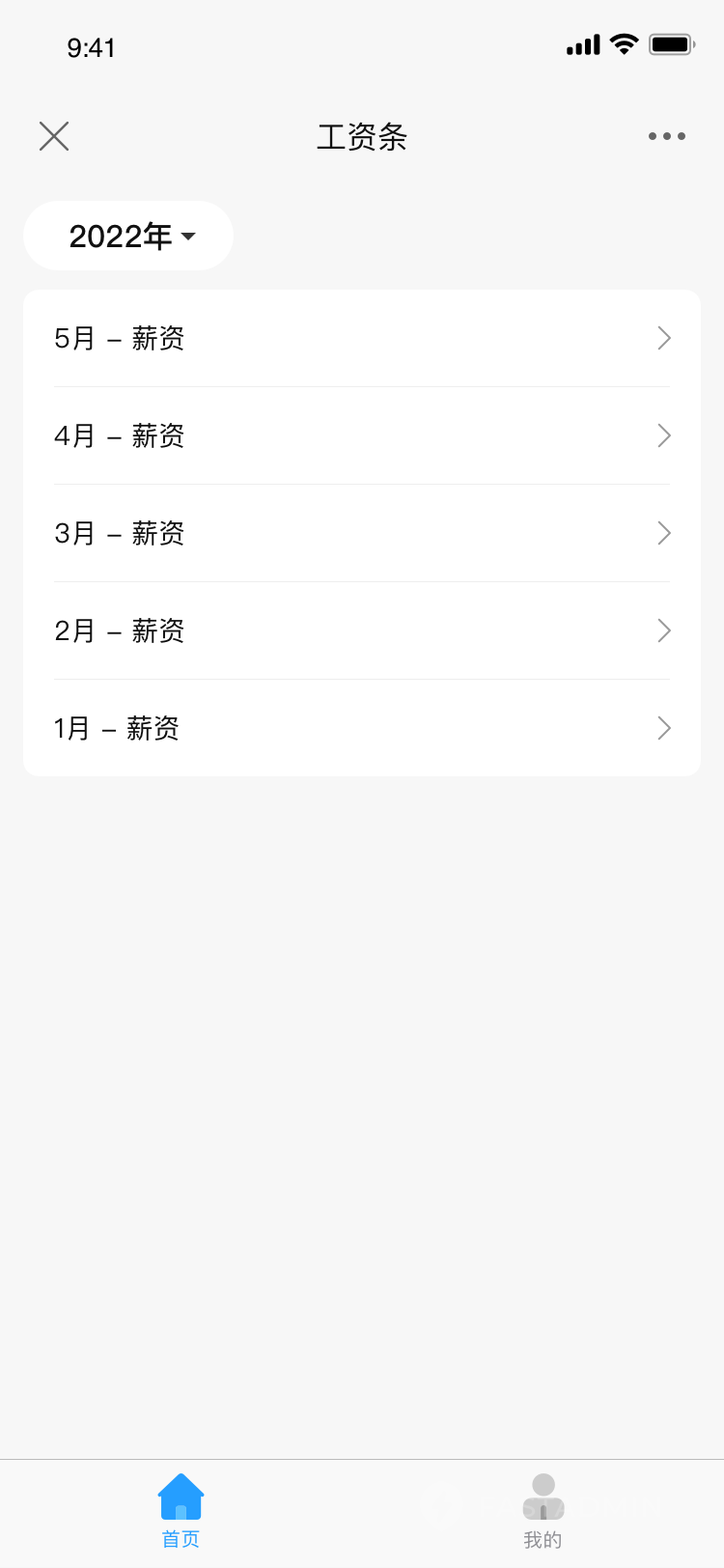Close the 工资条 page
The image size is (724, 1568).
(x=54, y=136)
